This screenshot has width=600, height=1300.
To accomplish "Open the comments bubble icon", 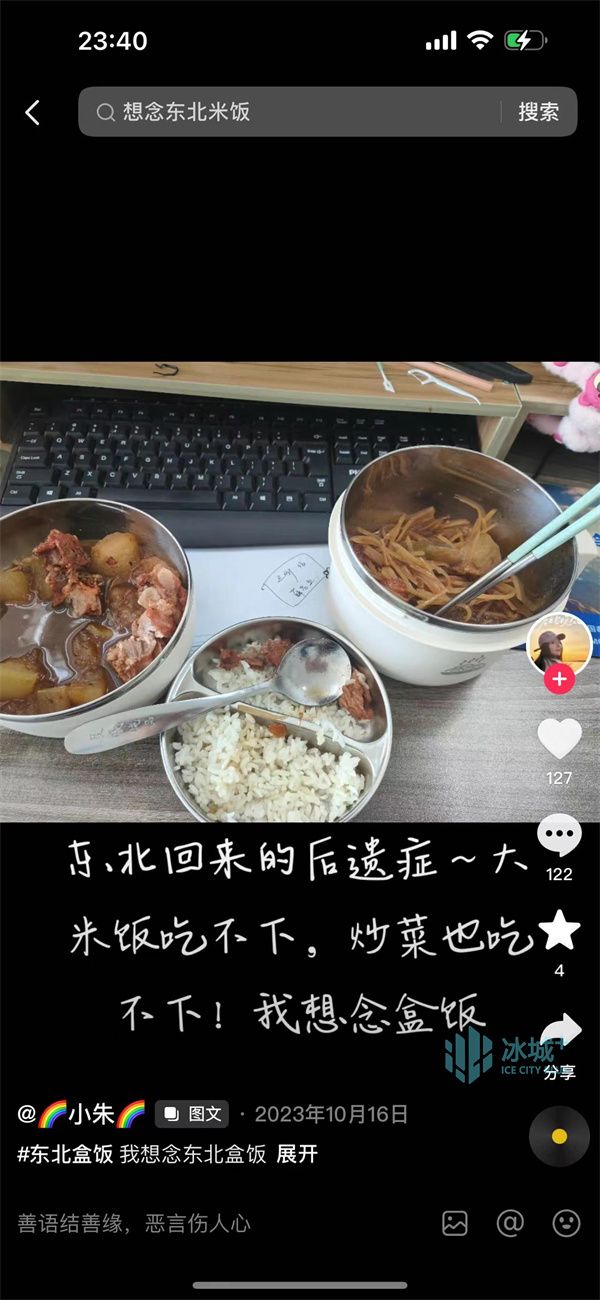I will pos(559,835).
